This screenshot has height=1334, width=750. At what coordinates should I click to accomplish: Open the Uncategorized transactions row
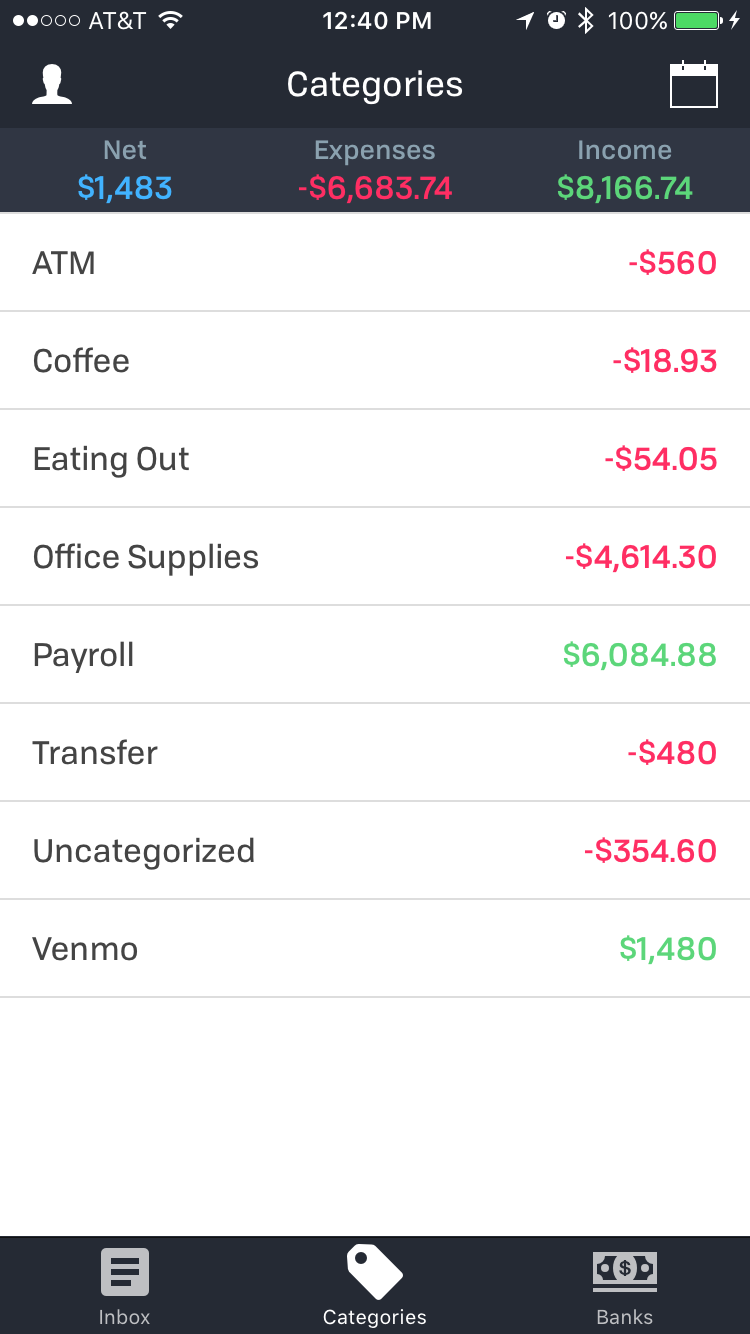click(x=374, y=850)
